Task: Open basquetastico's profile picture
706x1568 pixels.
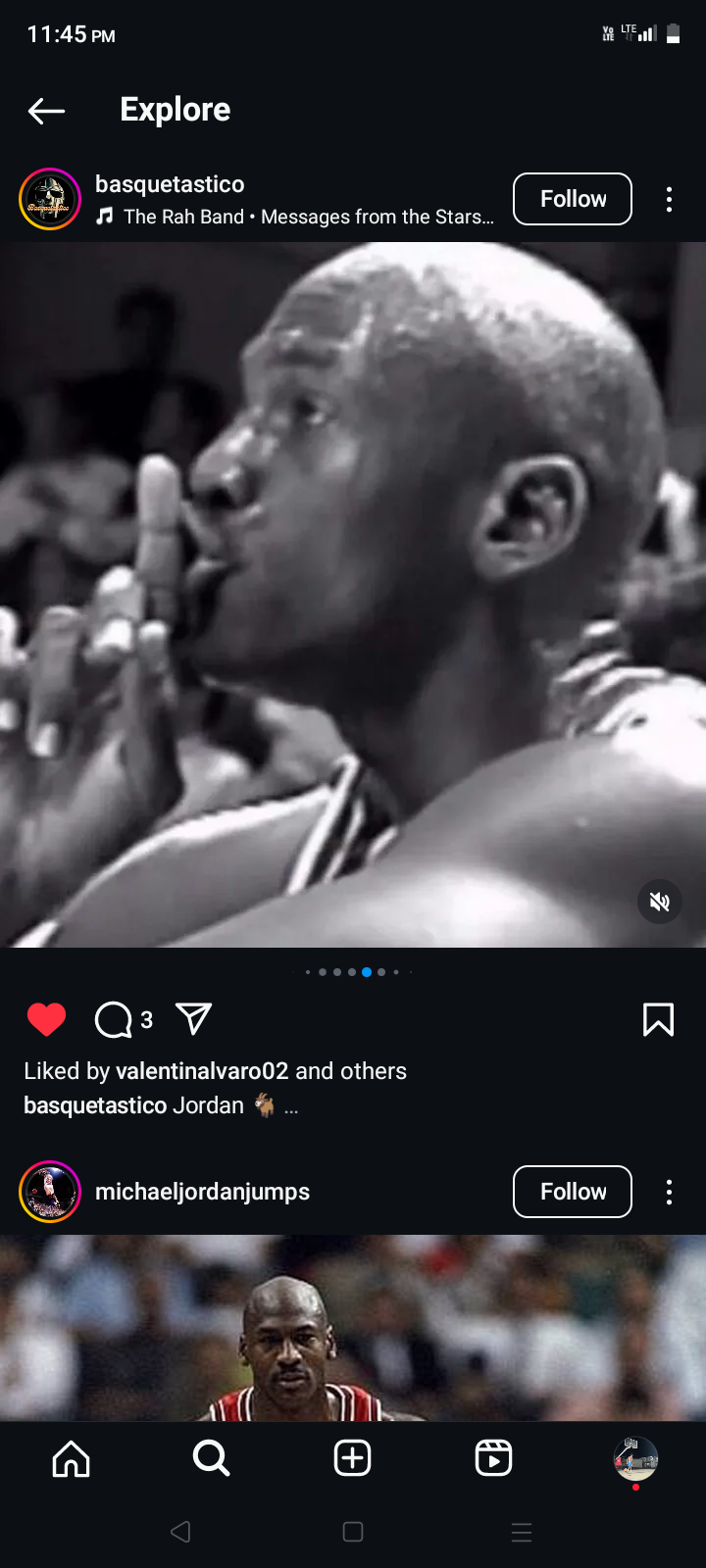Action: 50,199
